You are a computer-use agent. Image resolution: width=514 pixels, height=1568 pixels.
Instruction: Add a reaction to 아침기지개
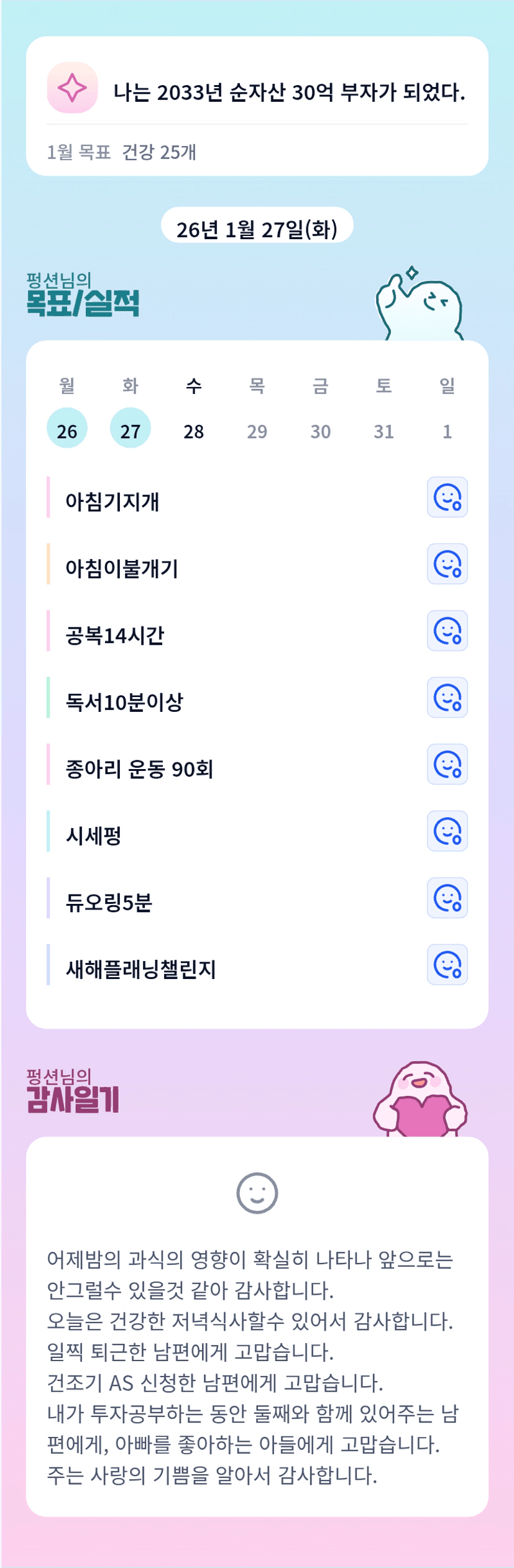tap(447, 497)
